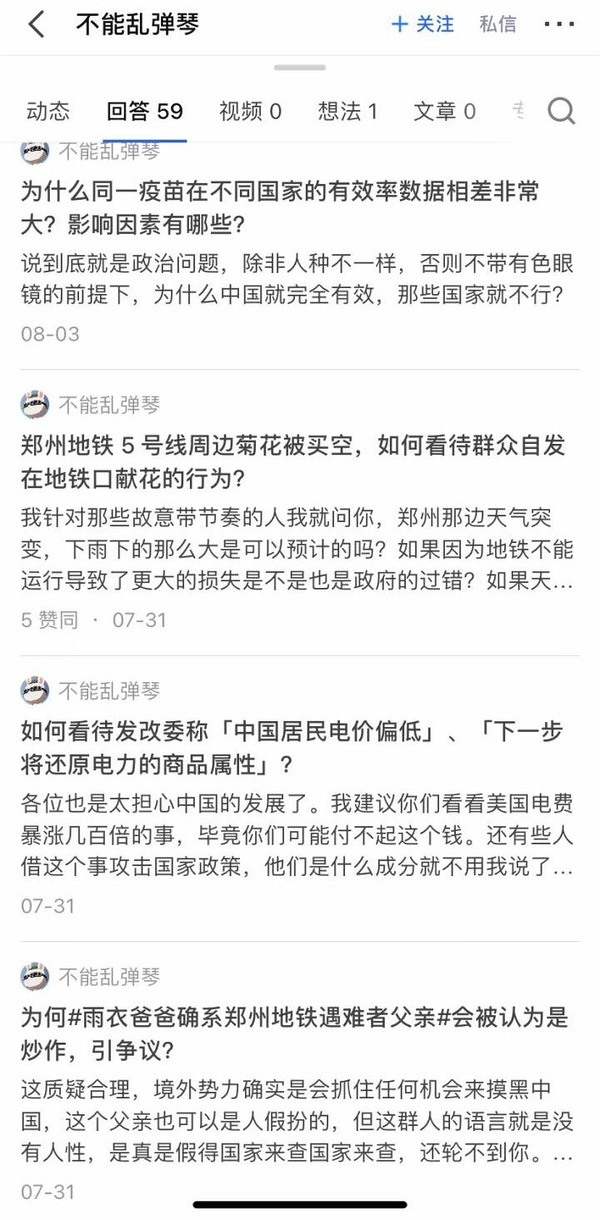This screenshot has height=1220, width=600.
Task: Open the three-dot overflow menu
Action: point(559,25)
